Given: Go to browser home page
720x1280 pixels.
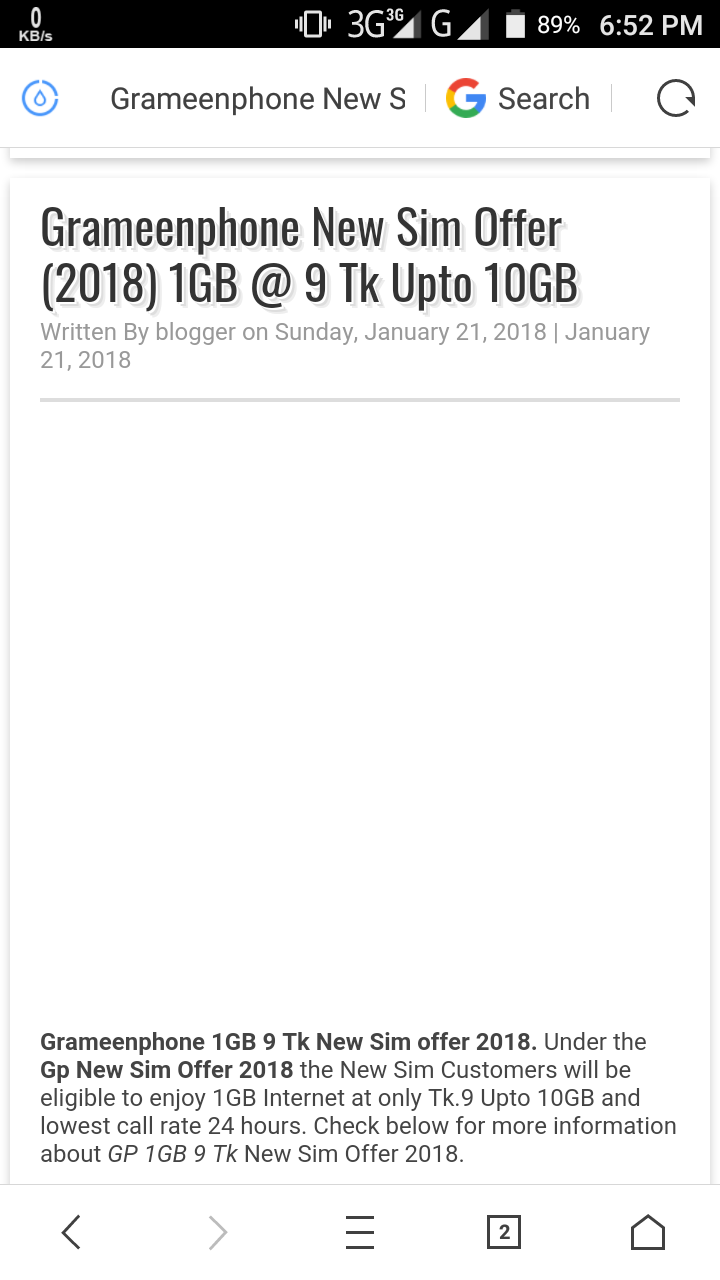Looking at the screenshot, I should (648, 1232).
